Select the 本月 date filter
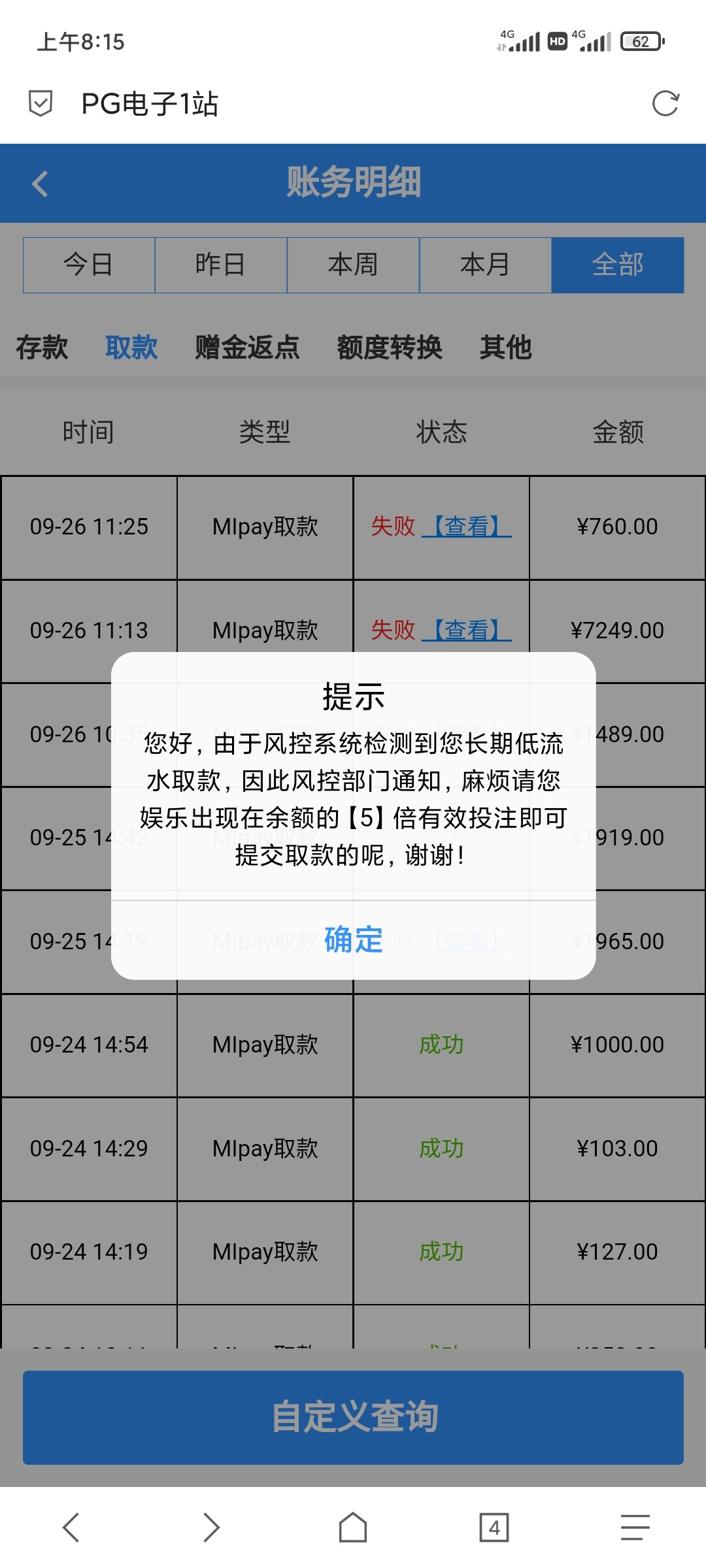 (485, 265)
